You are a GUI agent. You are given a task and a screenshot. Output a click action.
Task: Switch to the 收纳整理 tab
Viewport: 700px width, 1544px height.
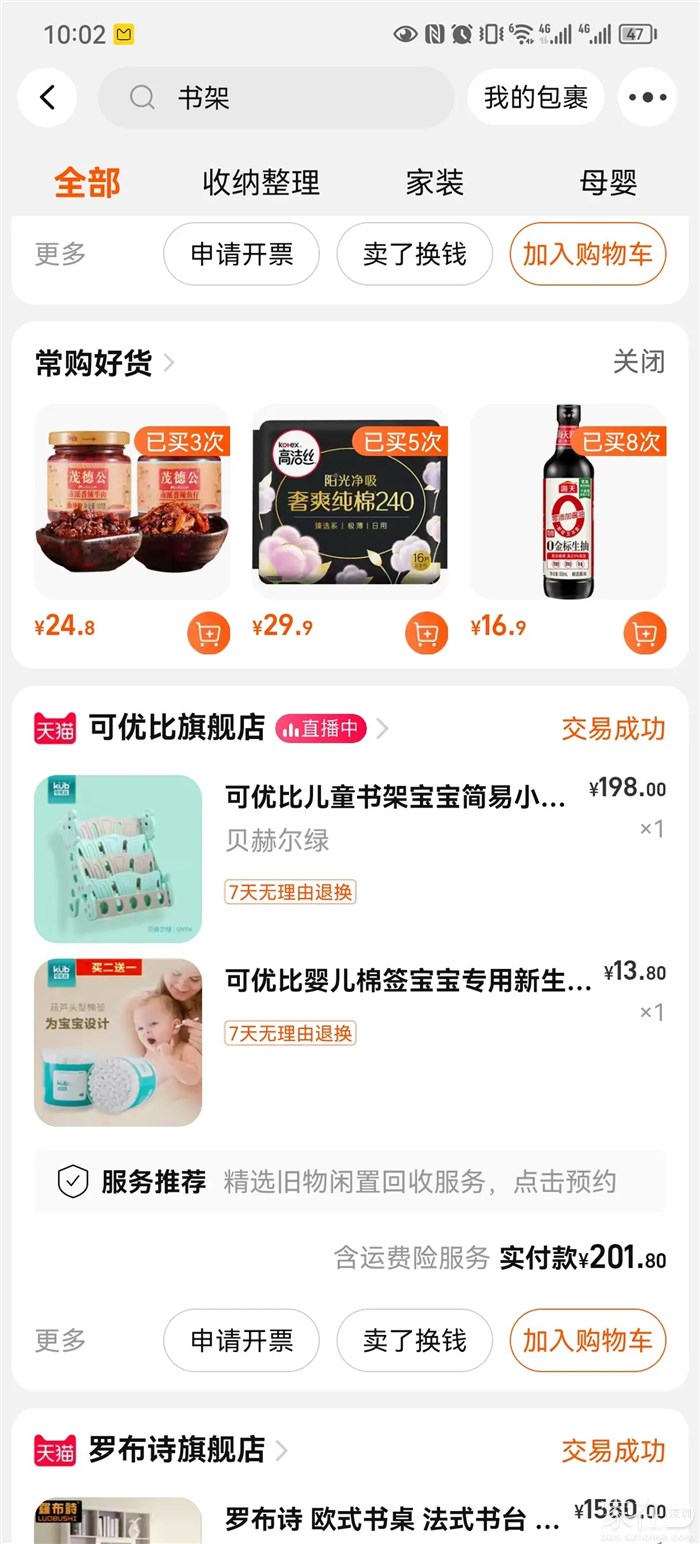pos(261,183)
